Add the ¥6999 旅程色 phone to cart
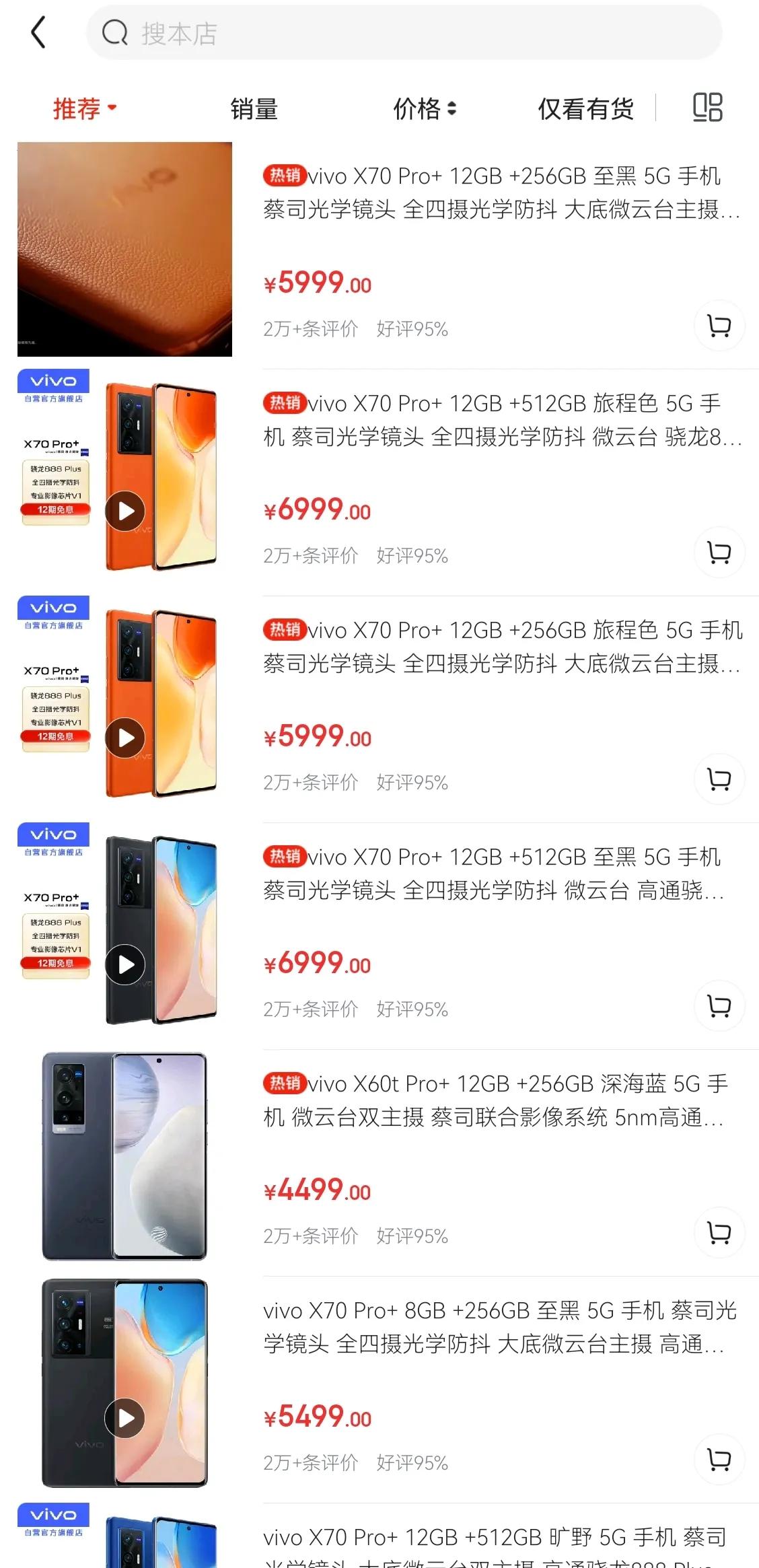The height and width of the screenshot is (1568, 759). pyautogui.click(x=719, y=552)
